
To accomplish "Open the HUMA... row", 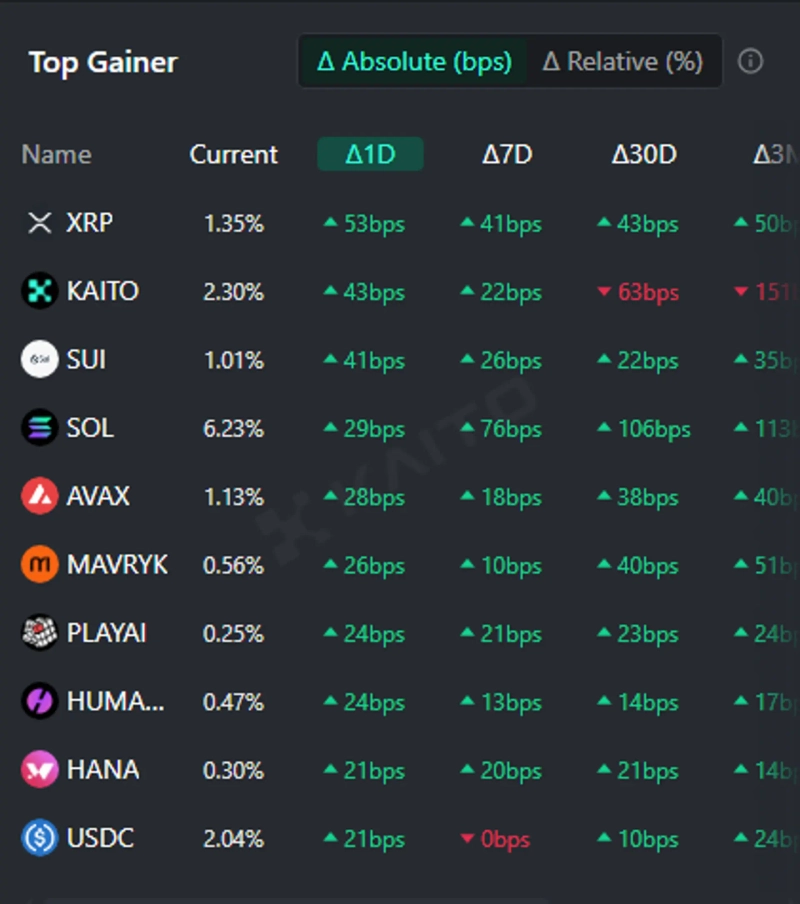I will tap(115, 702).
